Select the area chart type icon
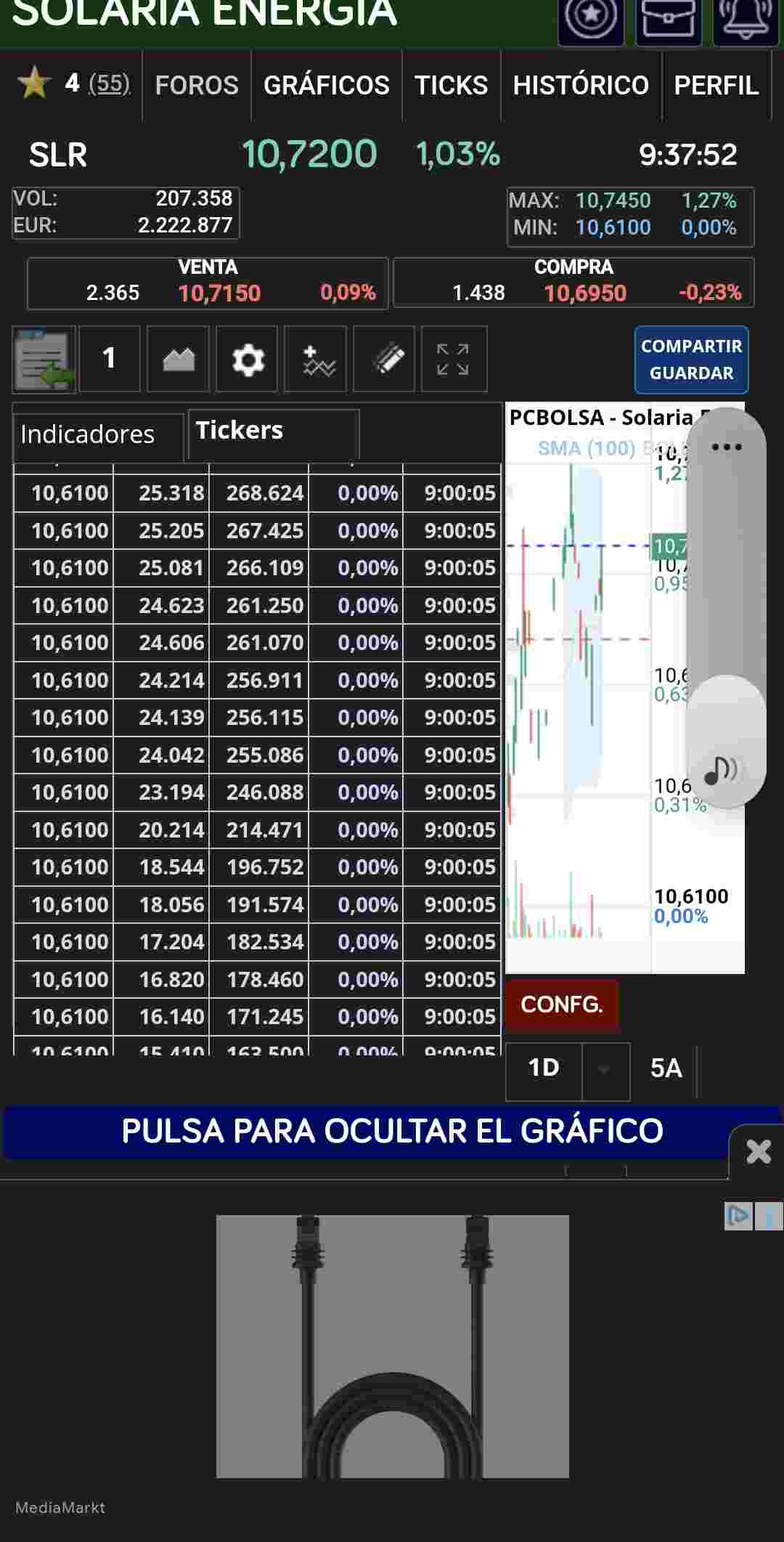The image size is (784, 1542). click(x=179, y=359)
